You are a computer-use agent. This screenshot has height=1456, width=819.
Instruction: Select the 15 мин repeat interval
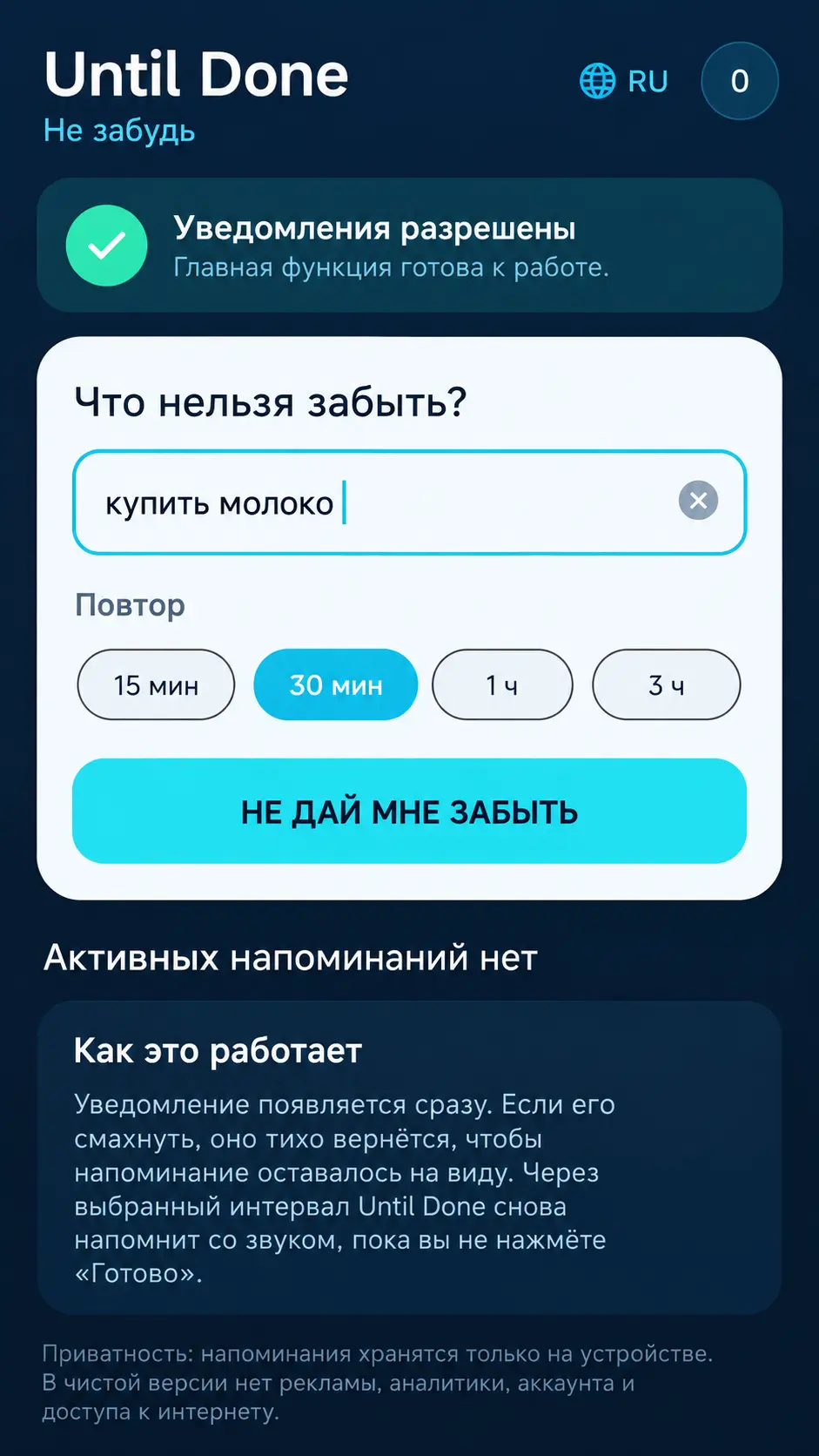(x=156, y=685)
